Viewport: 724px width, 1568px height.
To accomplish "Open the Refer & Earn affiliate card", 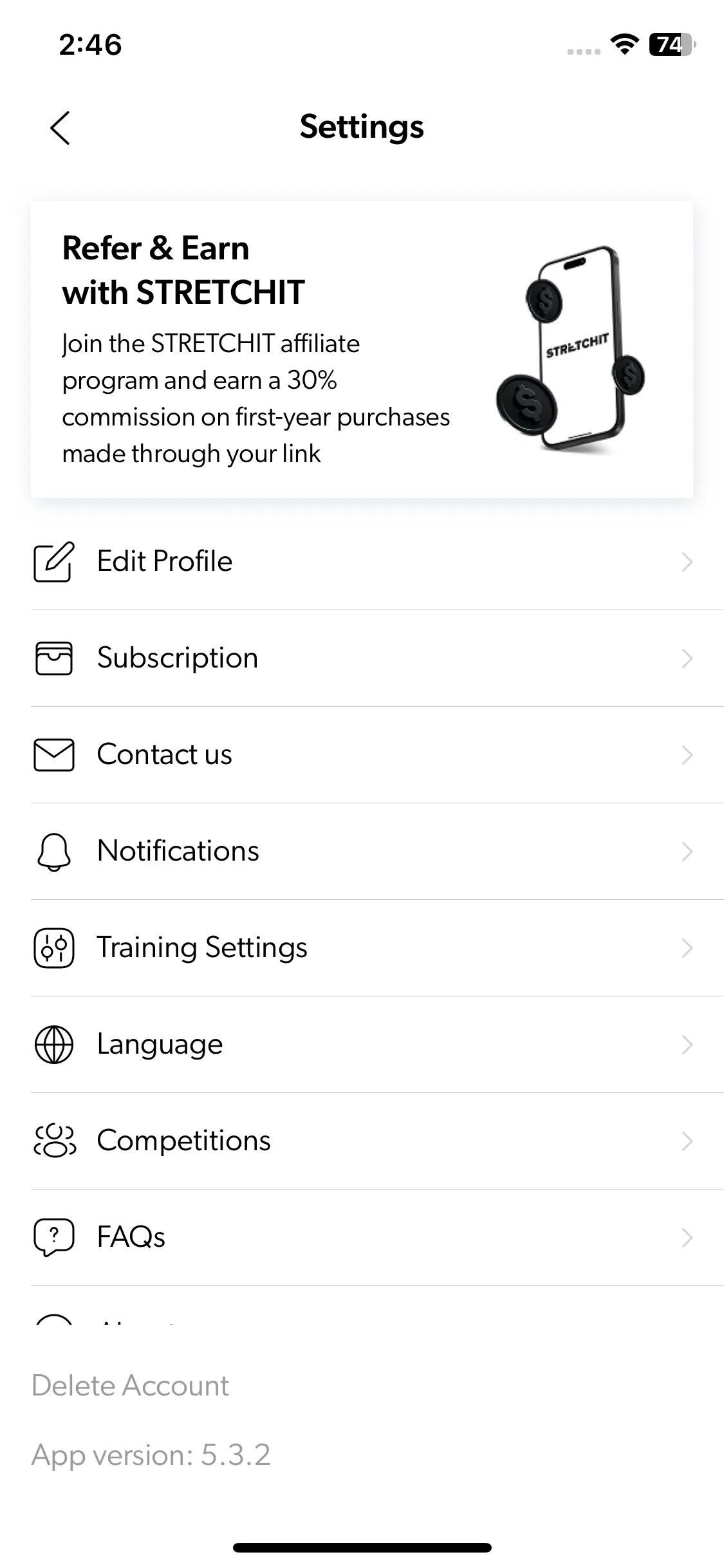I will tap(362, 350).
